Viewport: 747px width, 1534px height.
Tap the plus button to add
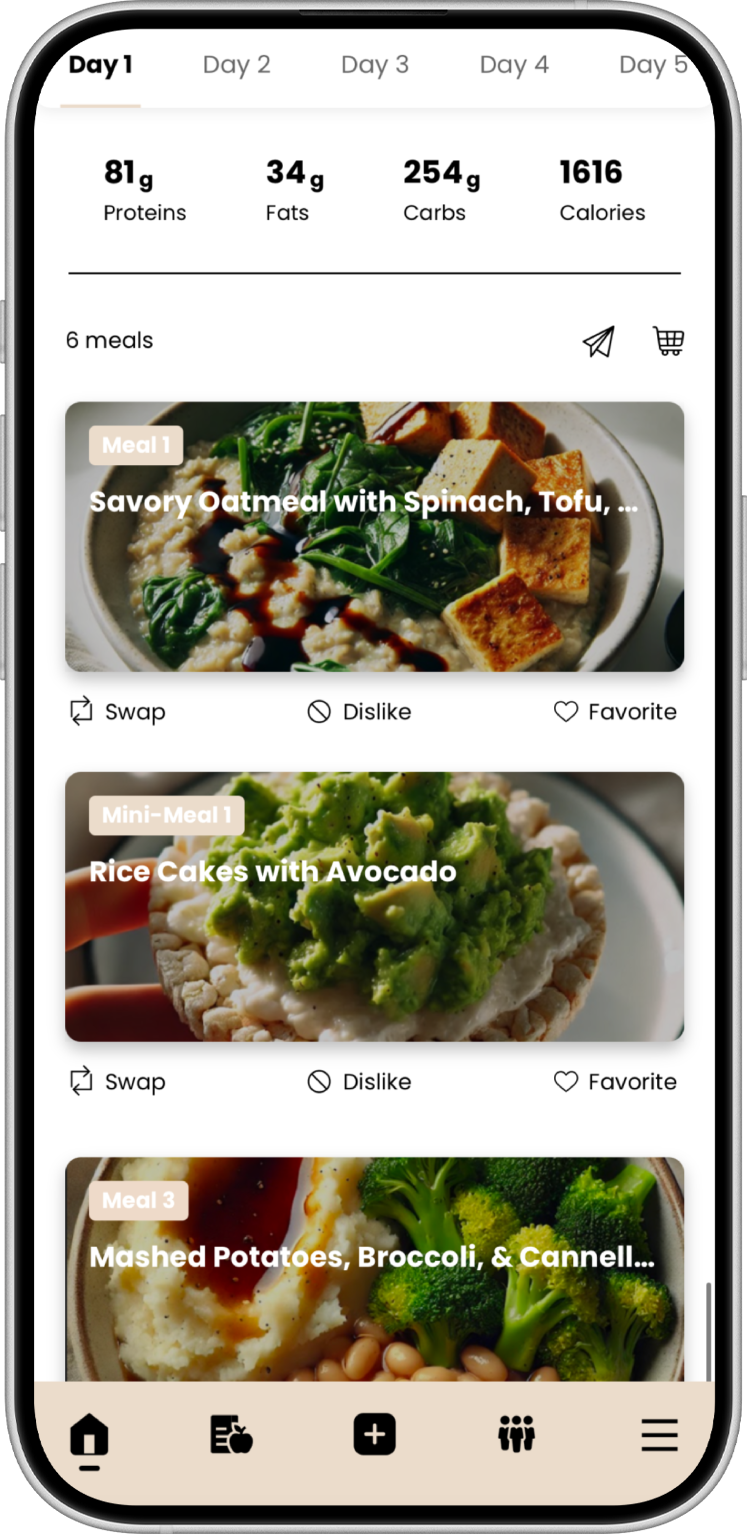point(374,1436)
